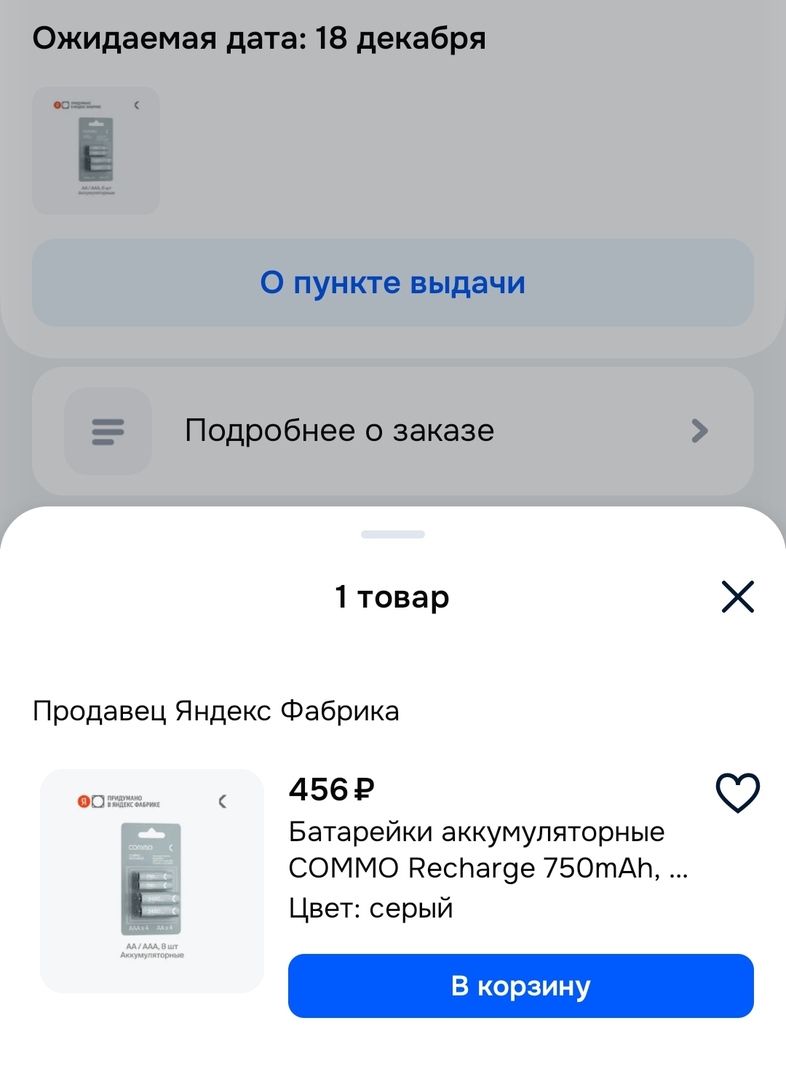Expand the bottom sheet via the drag handle
This screenshot has width=786, height=1090.
[x=392, y=534]
